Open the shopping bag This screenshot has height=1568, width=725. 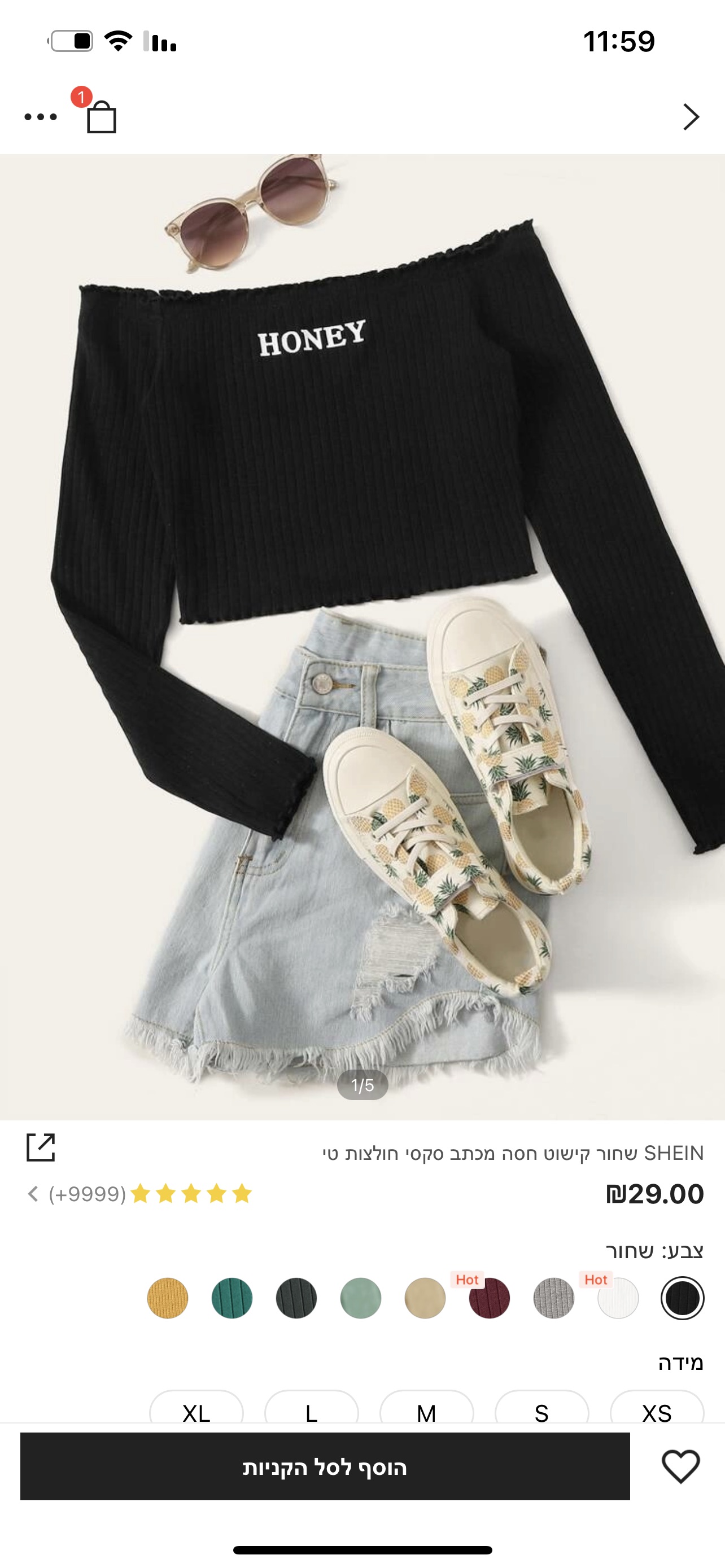pyautogui.click(x=101, y=116)
